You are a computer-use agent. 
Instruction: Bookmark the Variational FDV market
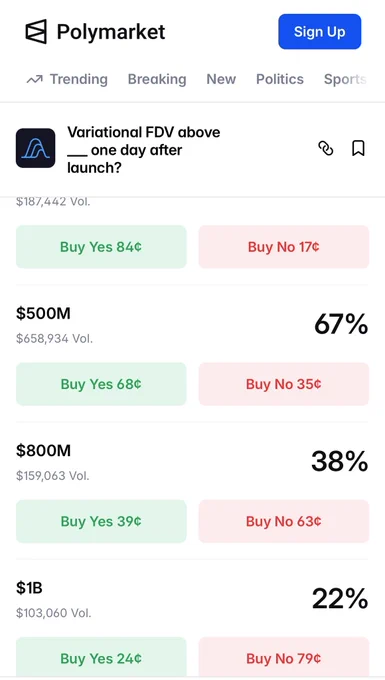click(358, 149)
